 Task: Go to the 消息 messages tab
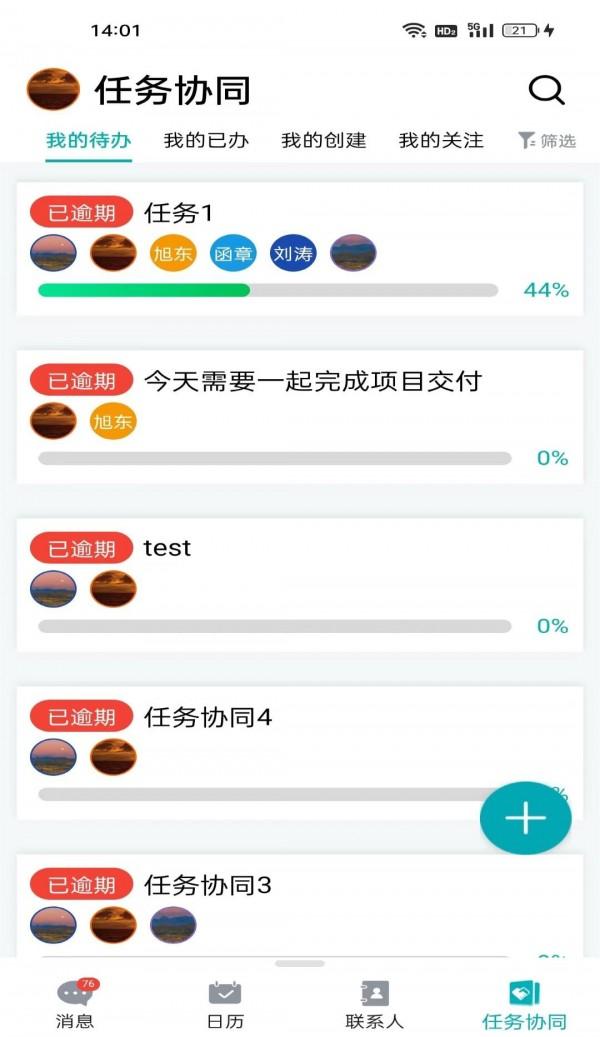click(x=75, y=1004)
